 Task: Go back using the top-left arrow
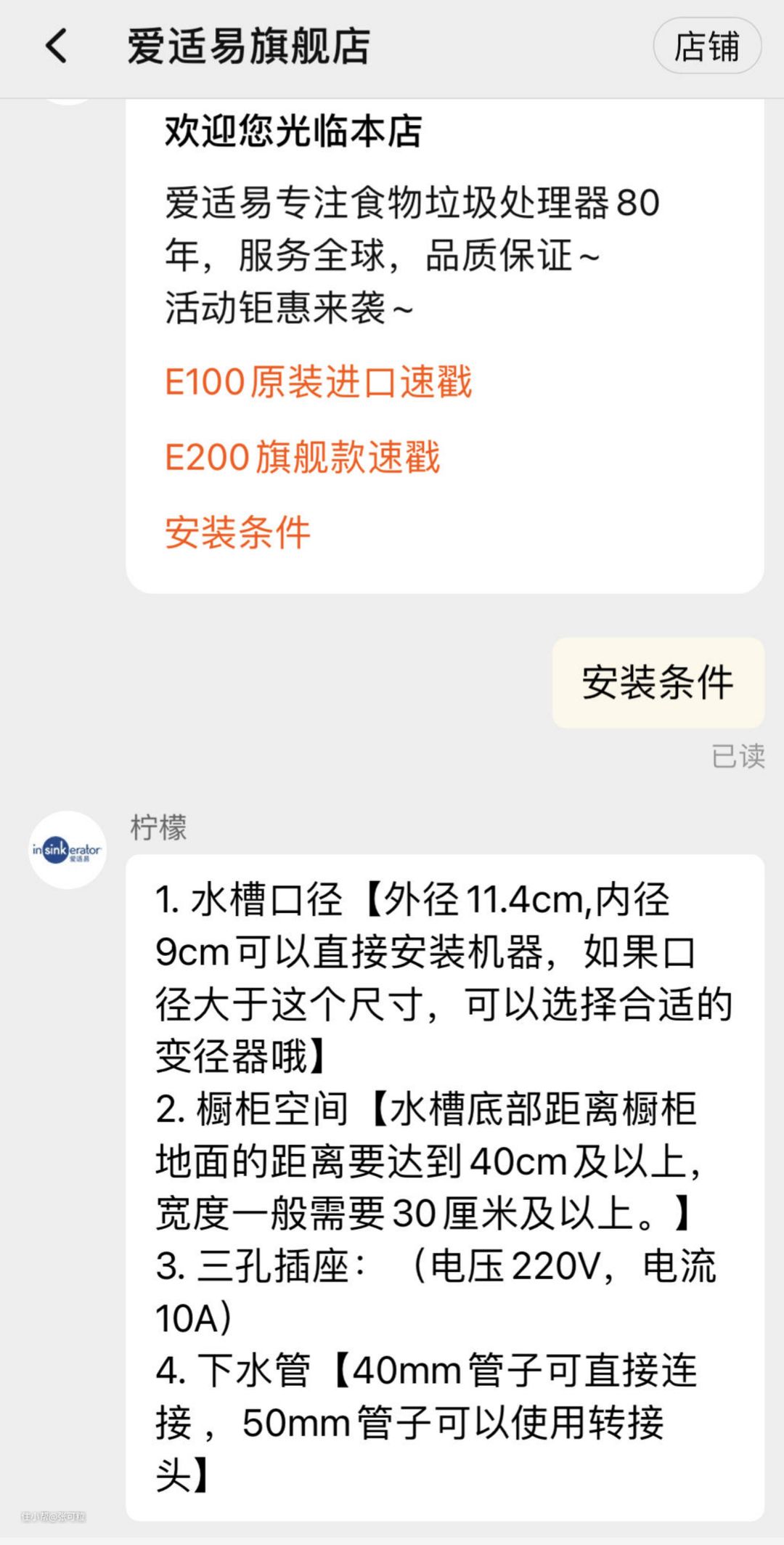click(x=57, y=46)
